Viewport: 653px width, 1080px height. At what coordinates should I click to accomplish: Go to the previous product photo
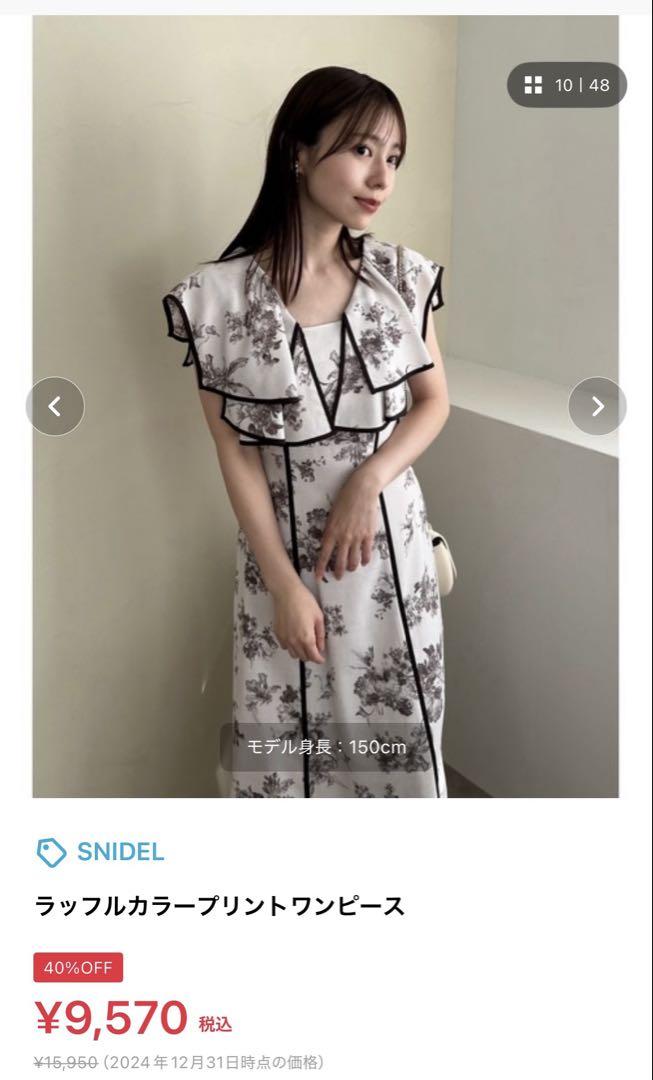[x=55, y=406]
